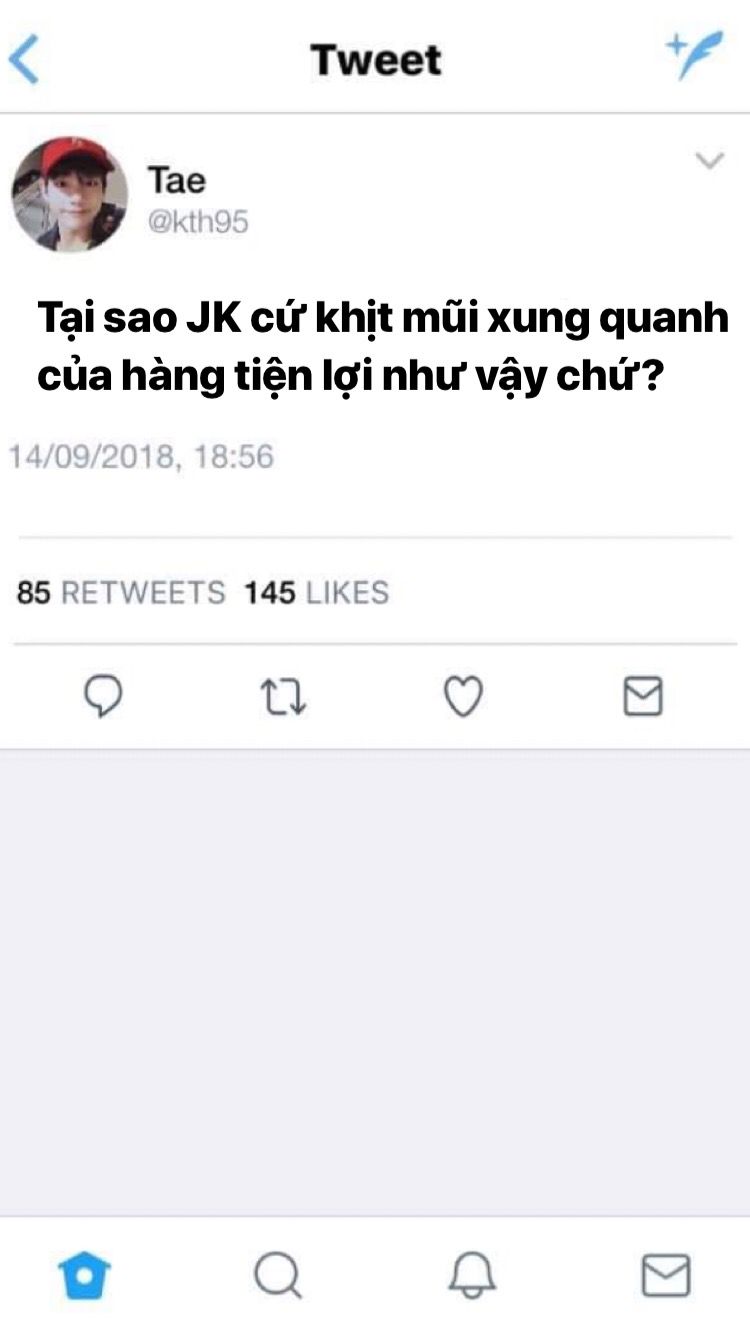The image size is (750, 1334).
Task: Expand the tweet options chevron
Action: pyautogui.click(x=709, y=161)
